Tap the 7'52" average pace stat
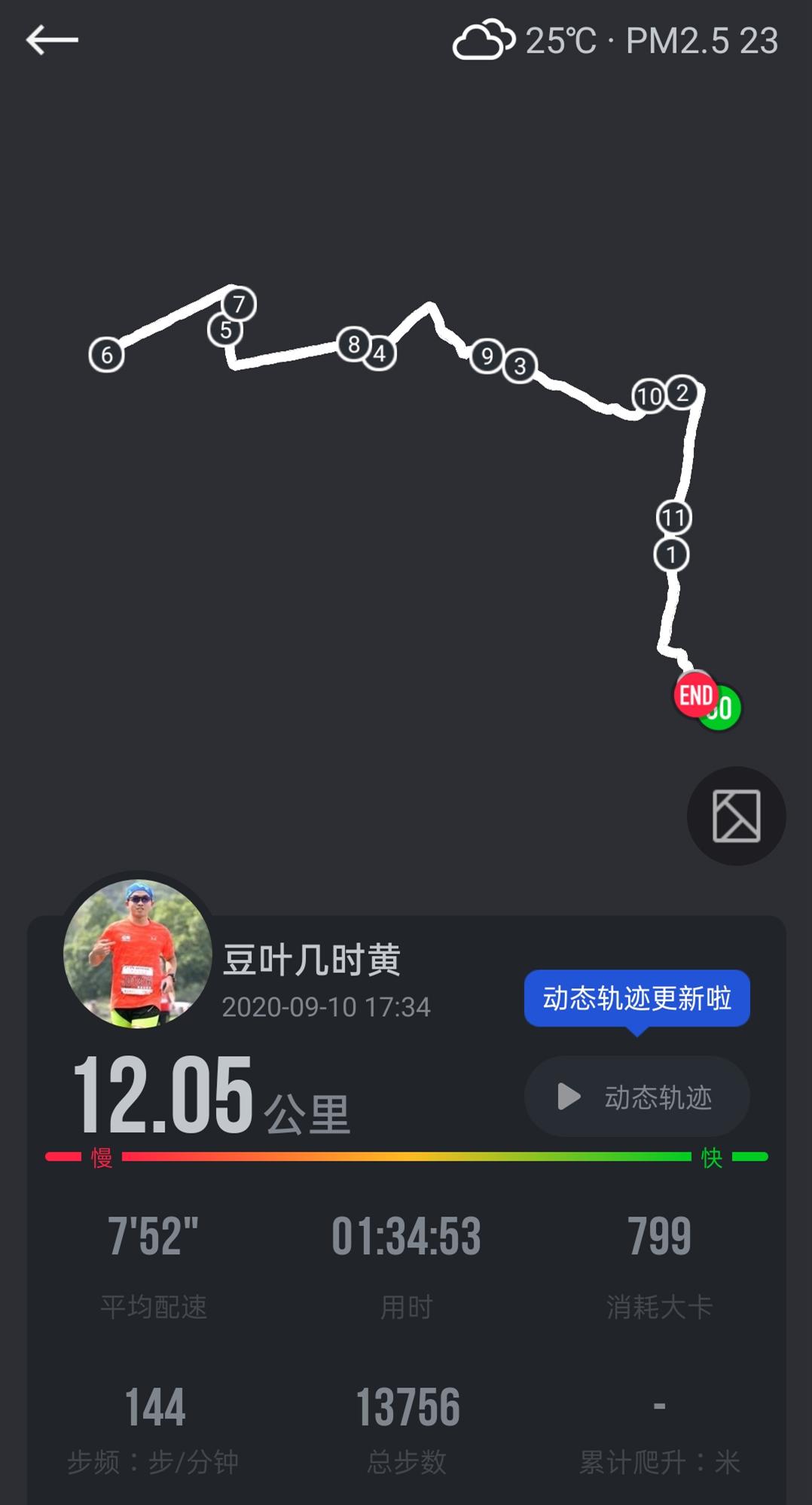Image resolution: width=812 pixels, height=1505 pixels. pos(154,1232)
